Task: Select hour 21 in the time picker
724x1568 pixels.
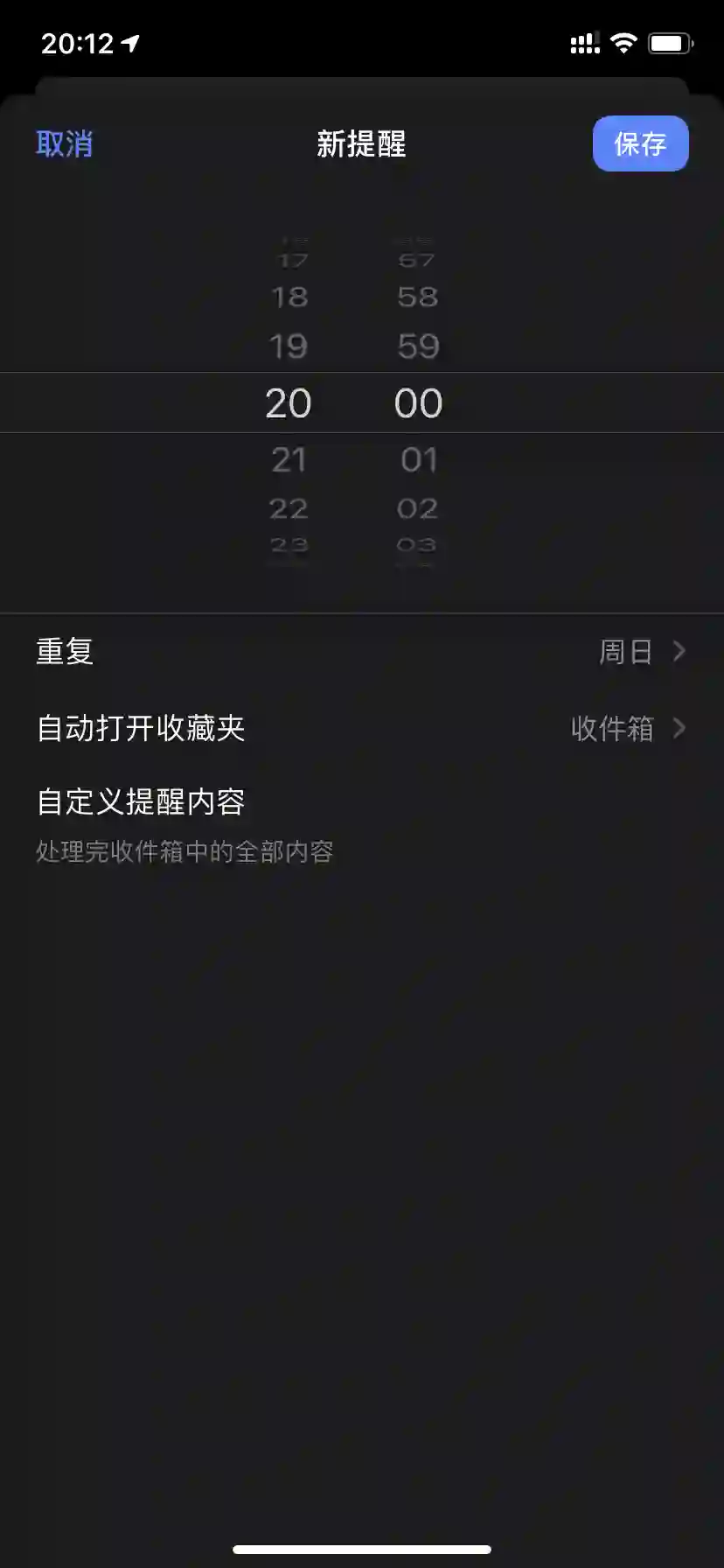Action: (289, 460)
